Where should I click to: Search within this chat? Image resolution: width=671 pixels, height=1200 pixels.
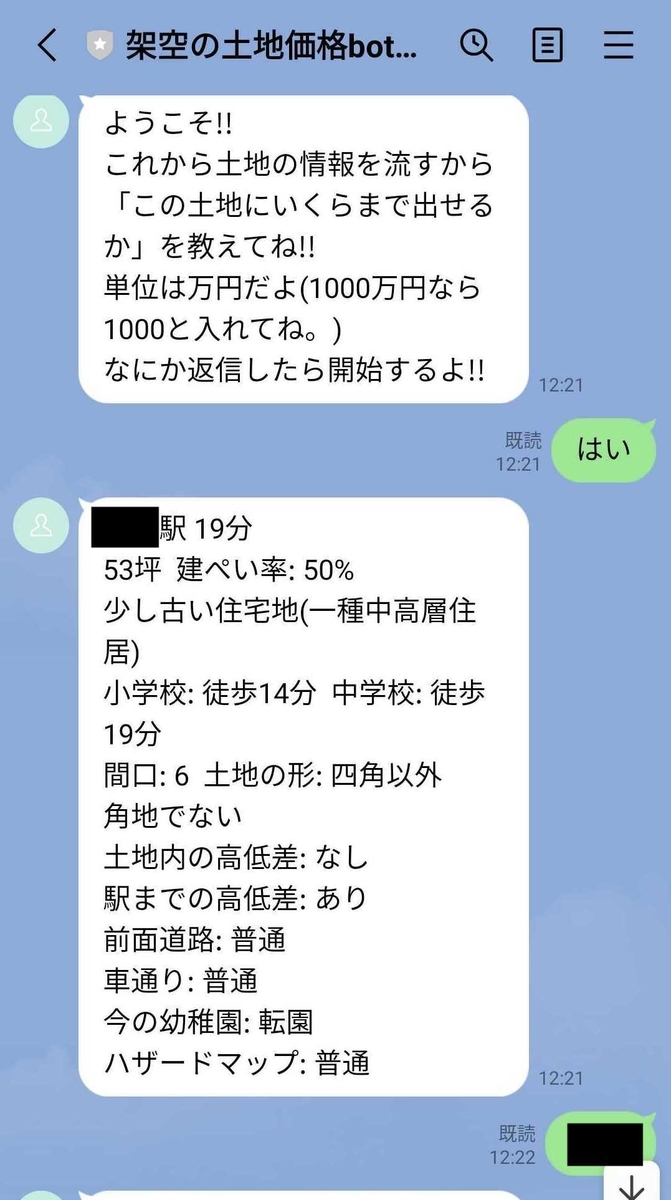pyautogui.click(x=476, y=45)
